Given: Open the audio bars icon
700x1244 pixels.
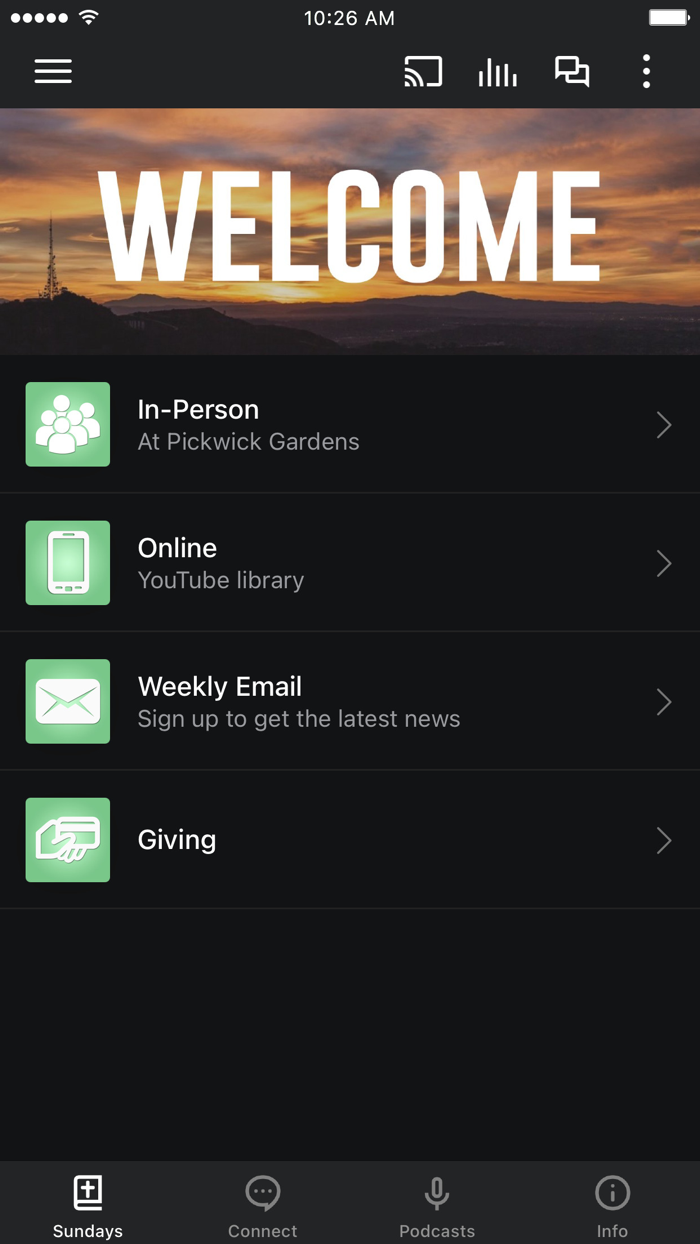Looking at the screenshot, I should (497, 72).
